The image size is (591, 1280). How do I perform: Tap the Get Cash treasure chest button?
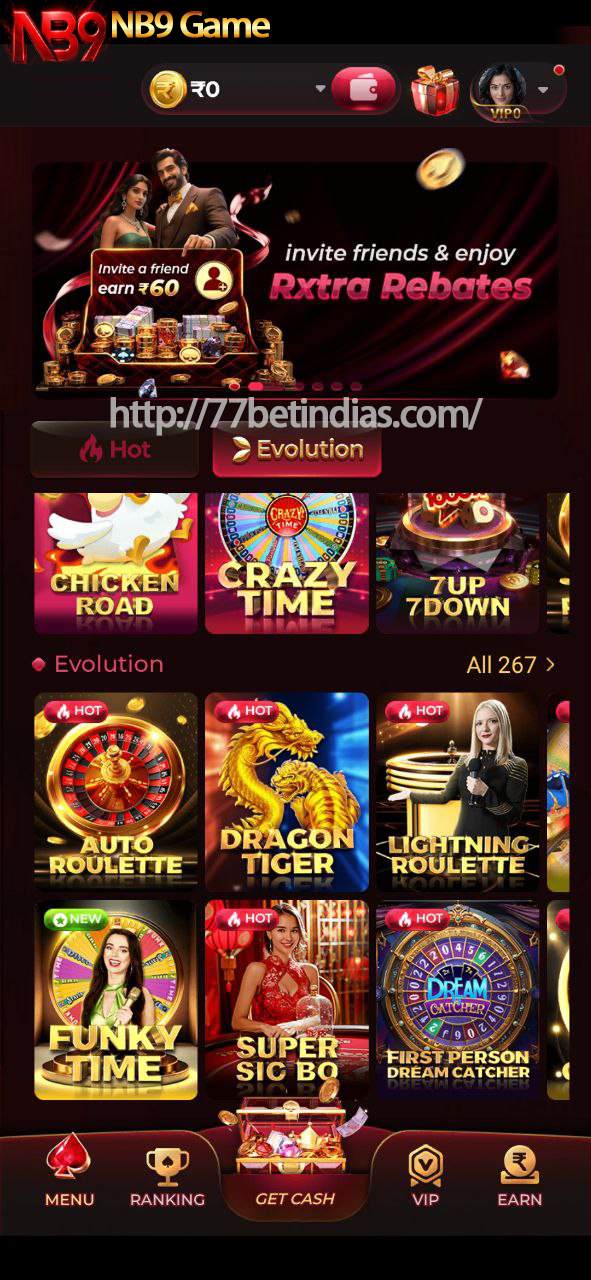click(x=295, y=1158)
